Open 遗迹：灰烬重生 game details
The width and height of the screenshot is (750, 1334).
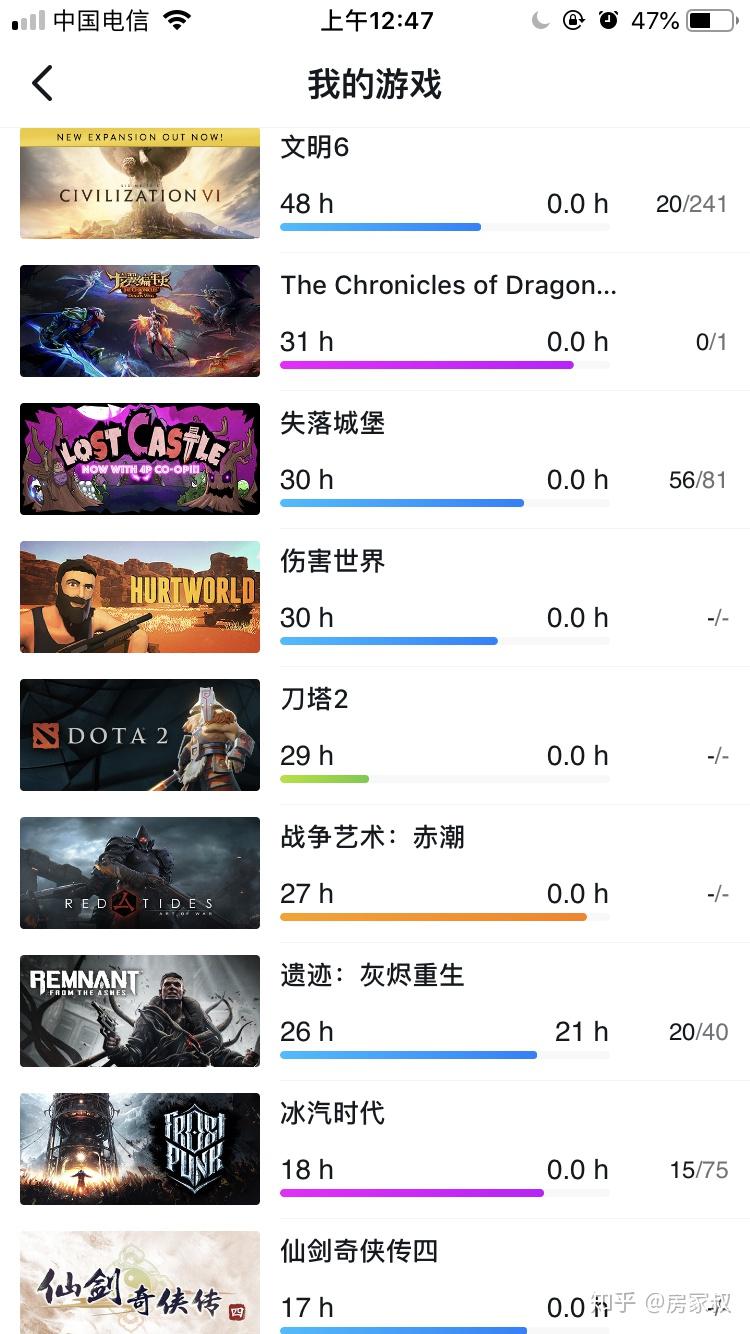point(375,1011)
